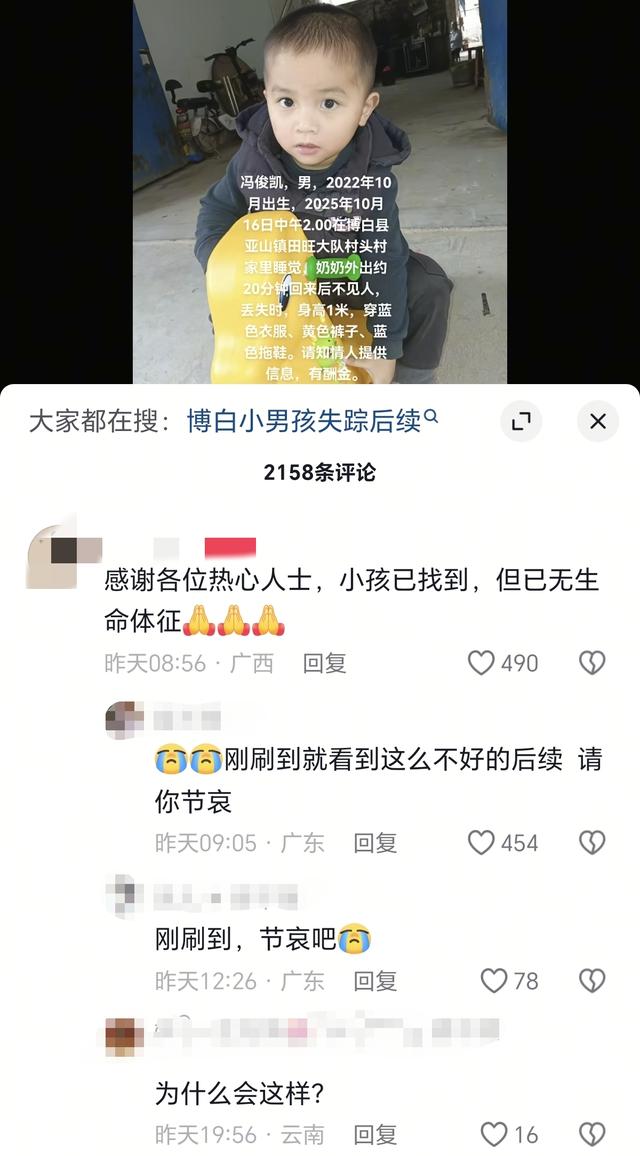Like the comment 刚刷到，节哀吧

(x=494, y=981)
